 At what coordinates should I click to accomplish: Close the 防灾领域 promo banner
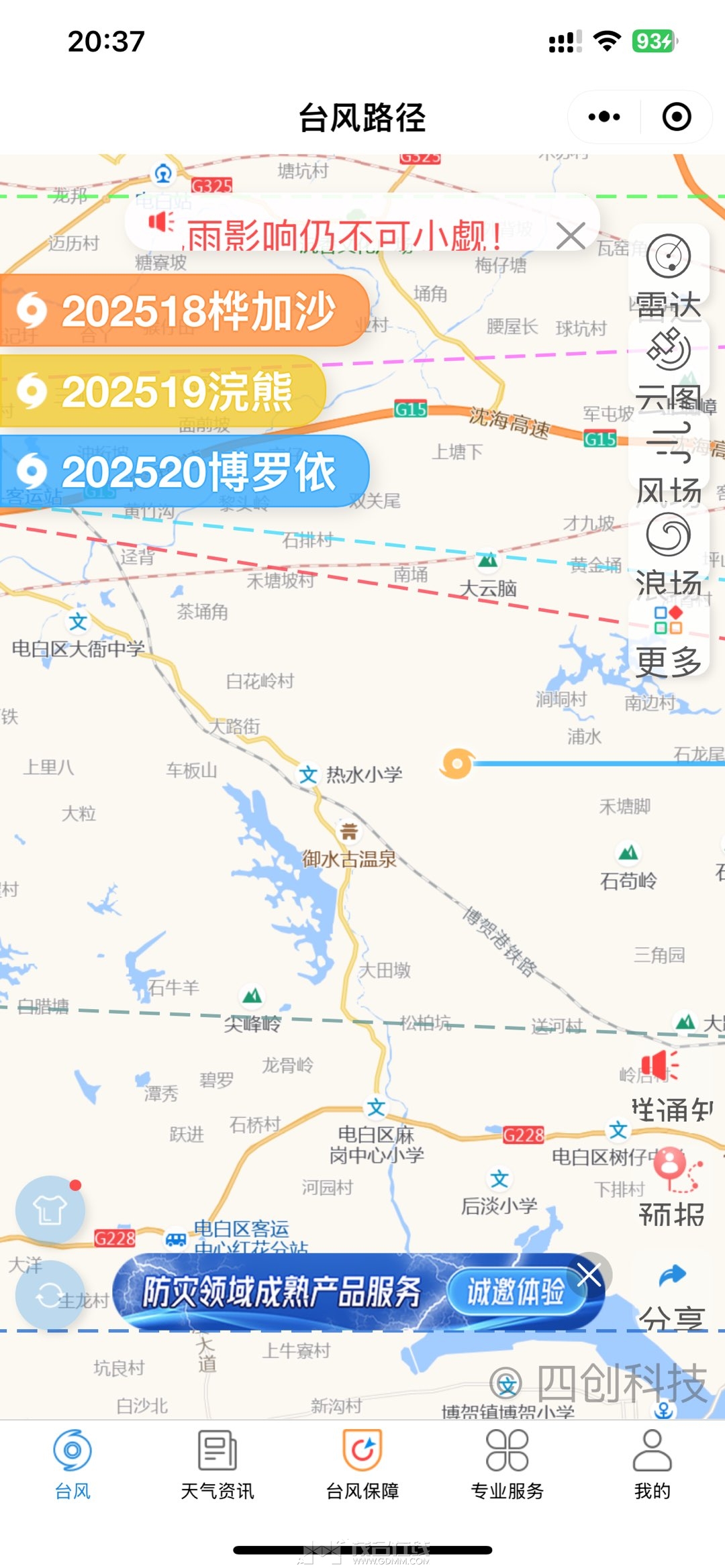pos(589,1274)
